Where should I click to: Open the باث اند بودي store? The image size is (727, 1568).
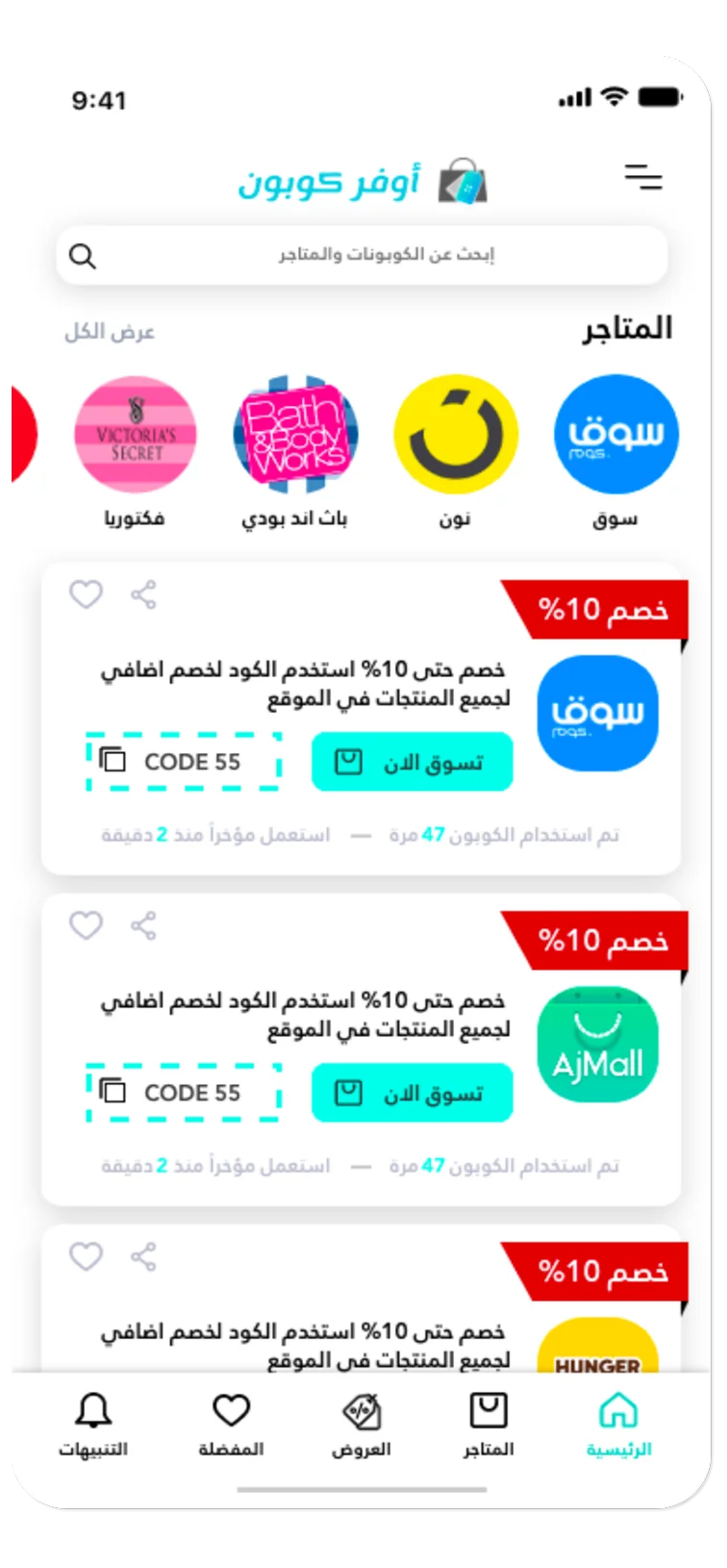click(295, 435)
